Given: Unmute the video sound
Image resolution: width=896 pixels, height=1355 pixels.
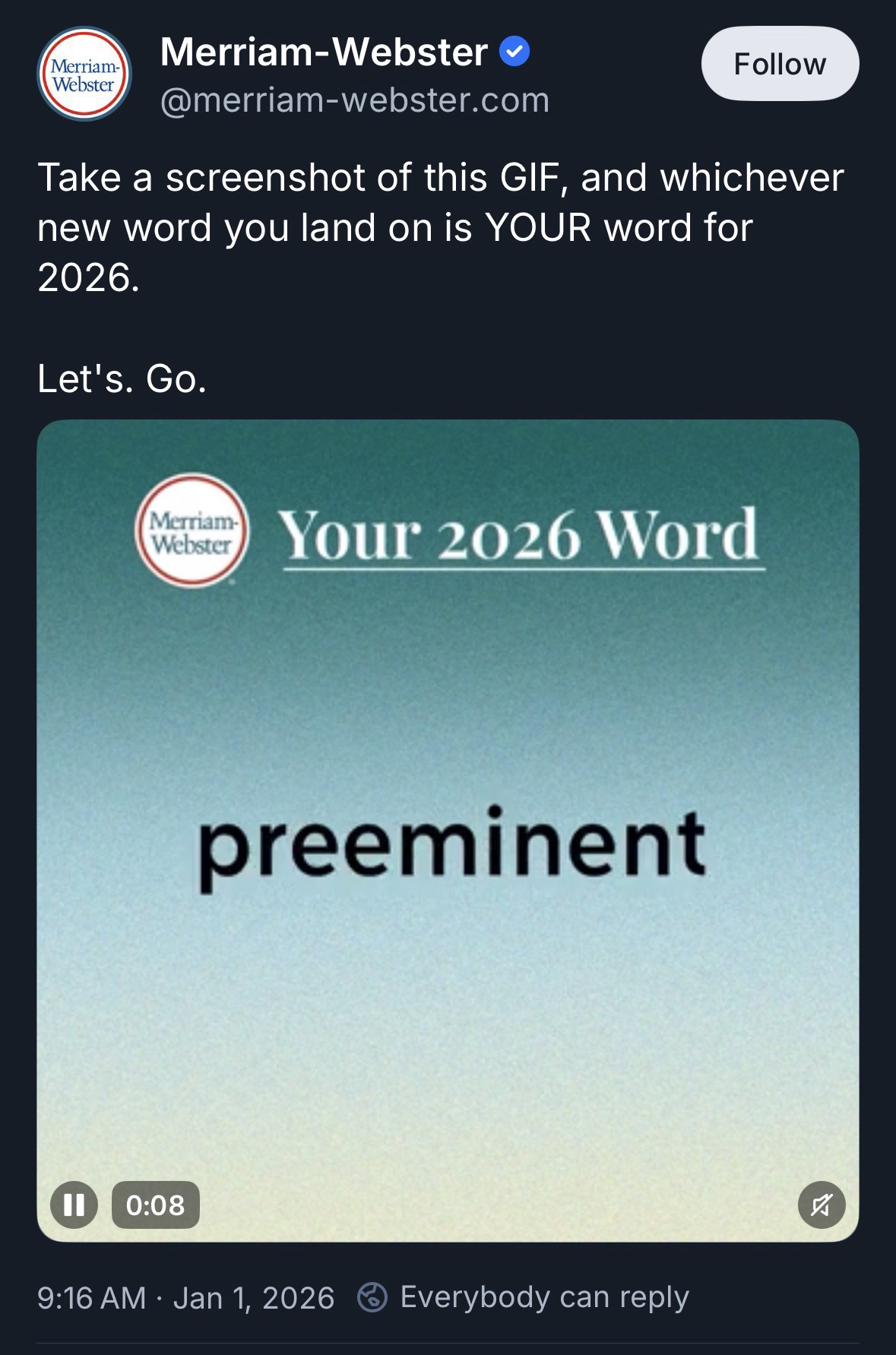Looking at the screenshot, I should [821, 1205].
